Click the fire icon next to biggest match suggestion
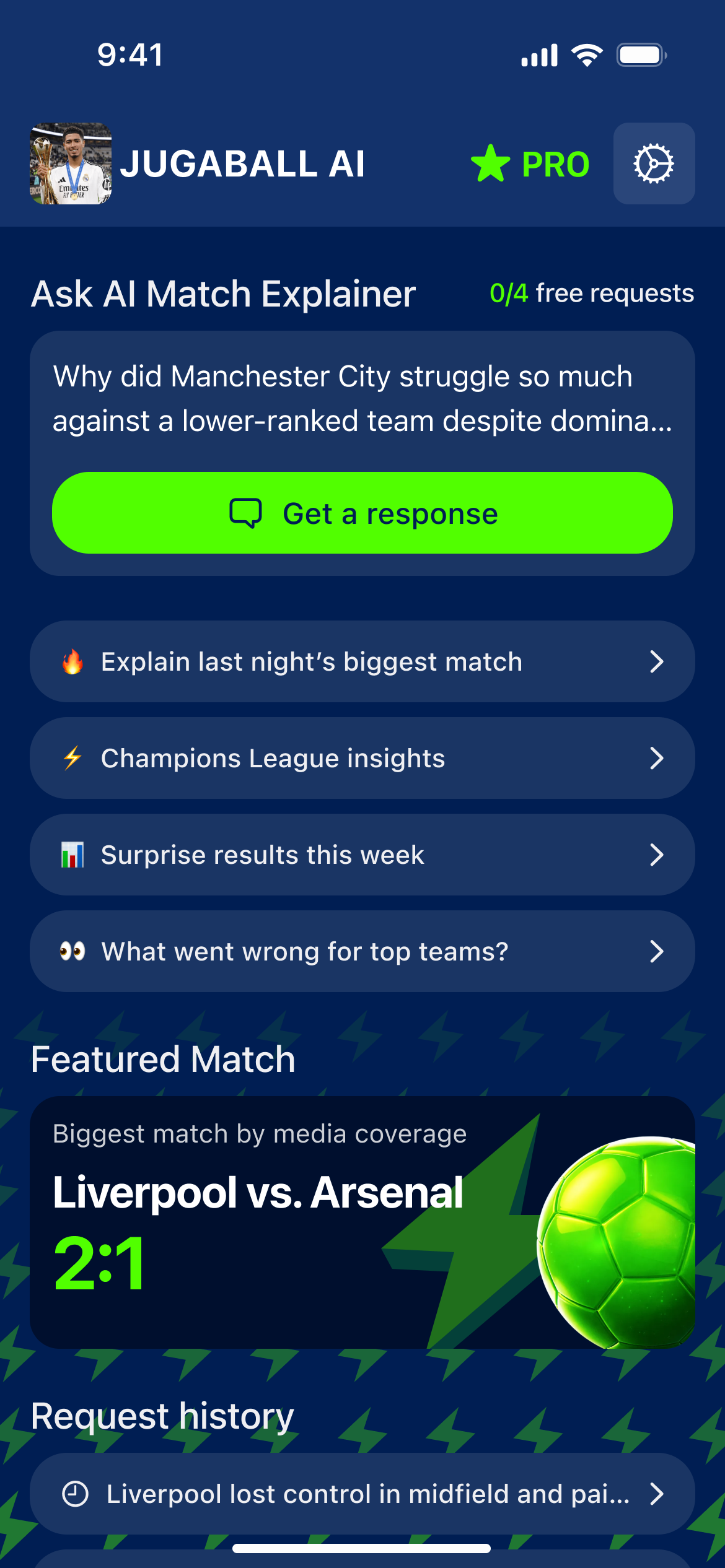Viewport: 725px width, 1568px height. (74, 661)
